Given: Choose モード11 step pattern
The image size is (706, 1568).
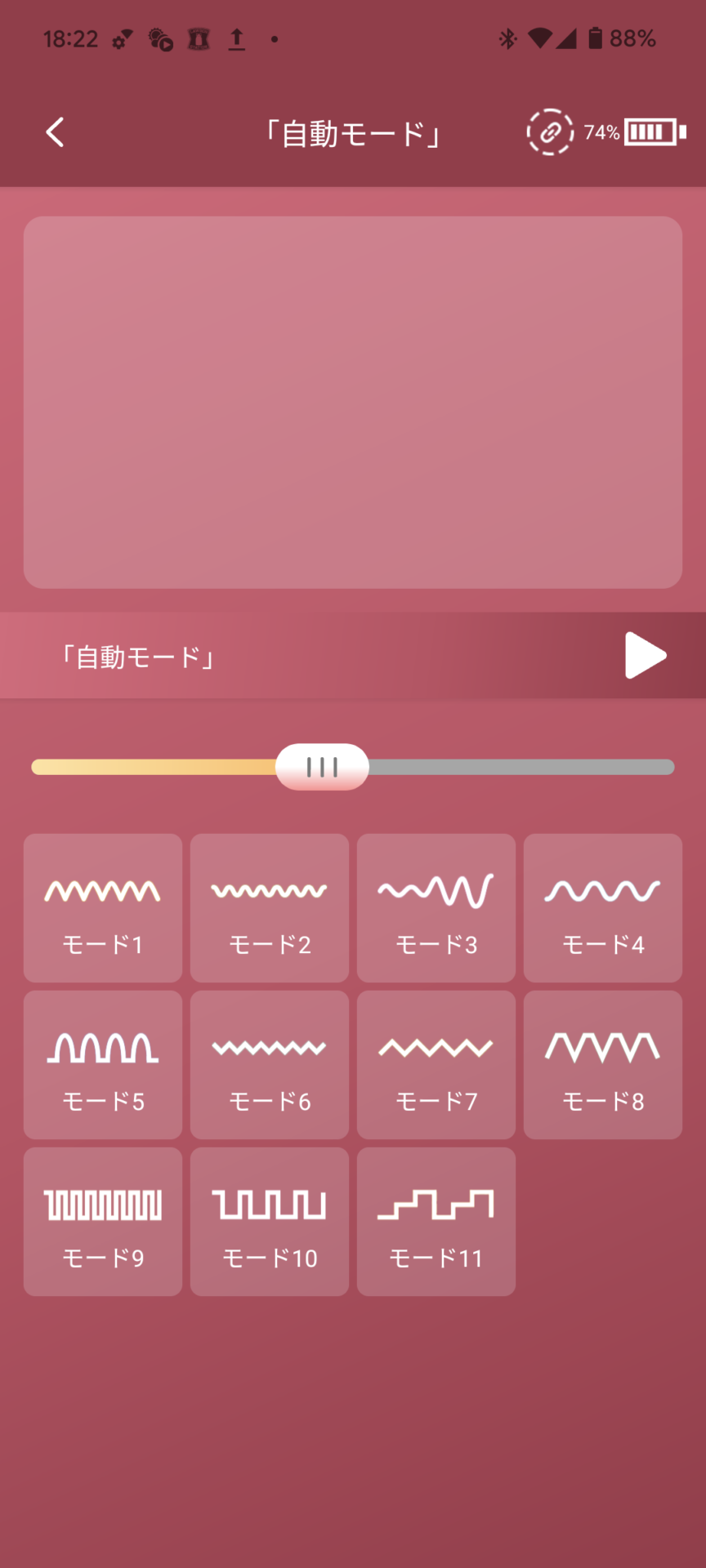Looking at the screenshot, I should click(436, 1221).
